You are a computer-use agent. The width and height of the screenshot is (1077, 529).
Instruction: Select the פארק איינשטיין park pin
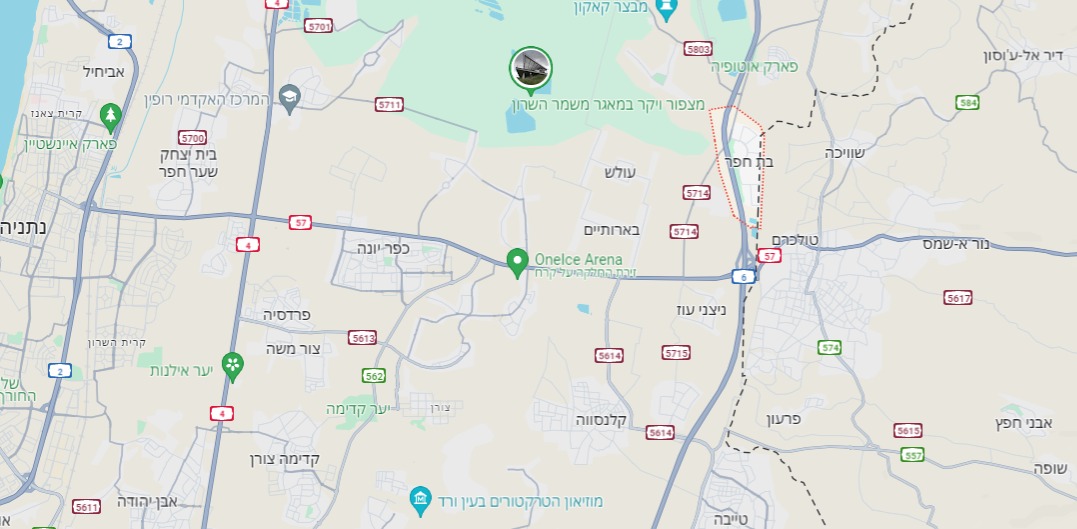111,117
